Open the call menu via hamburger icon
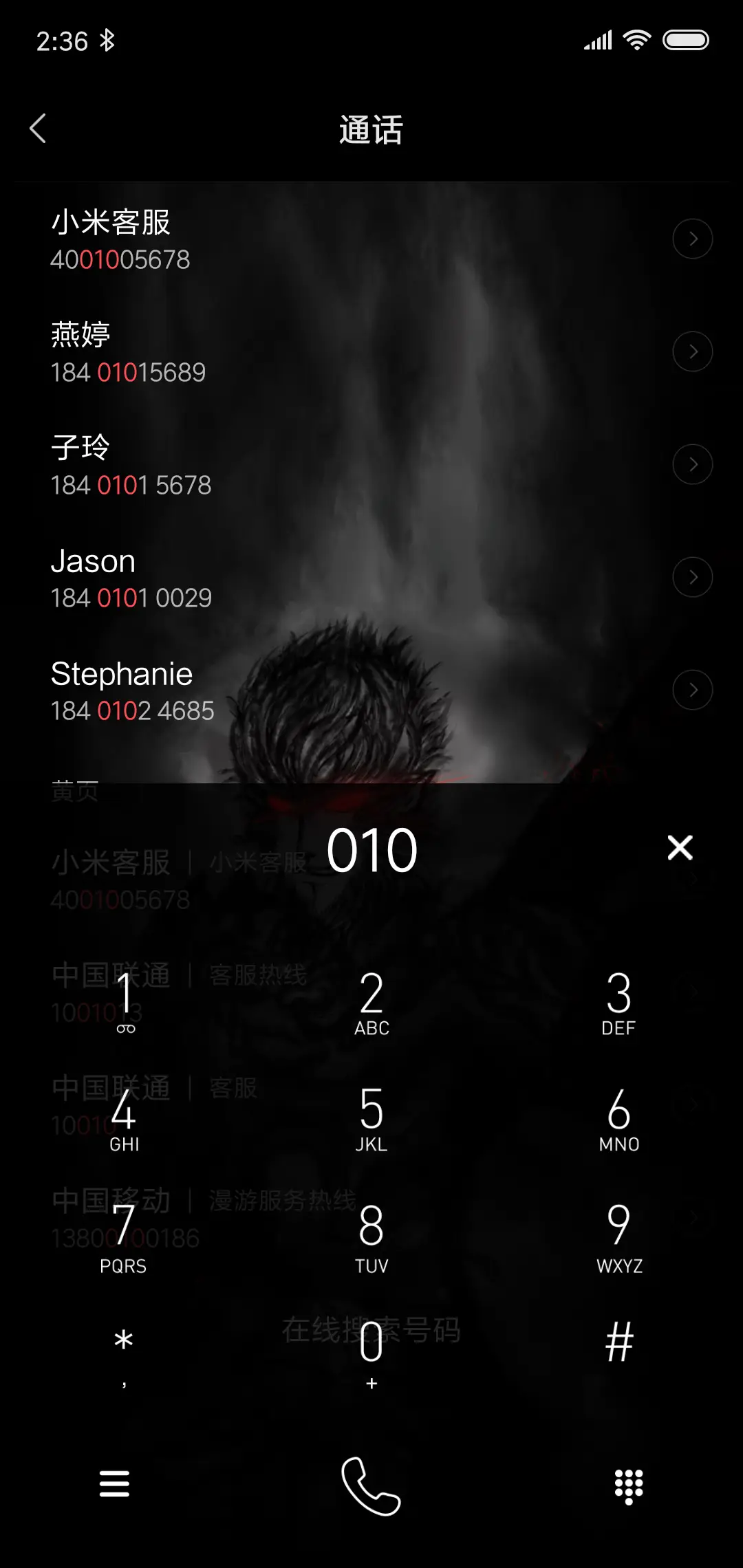 (114, 1484)
